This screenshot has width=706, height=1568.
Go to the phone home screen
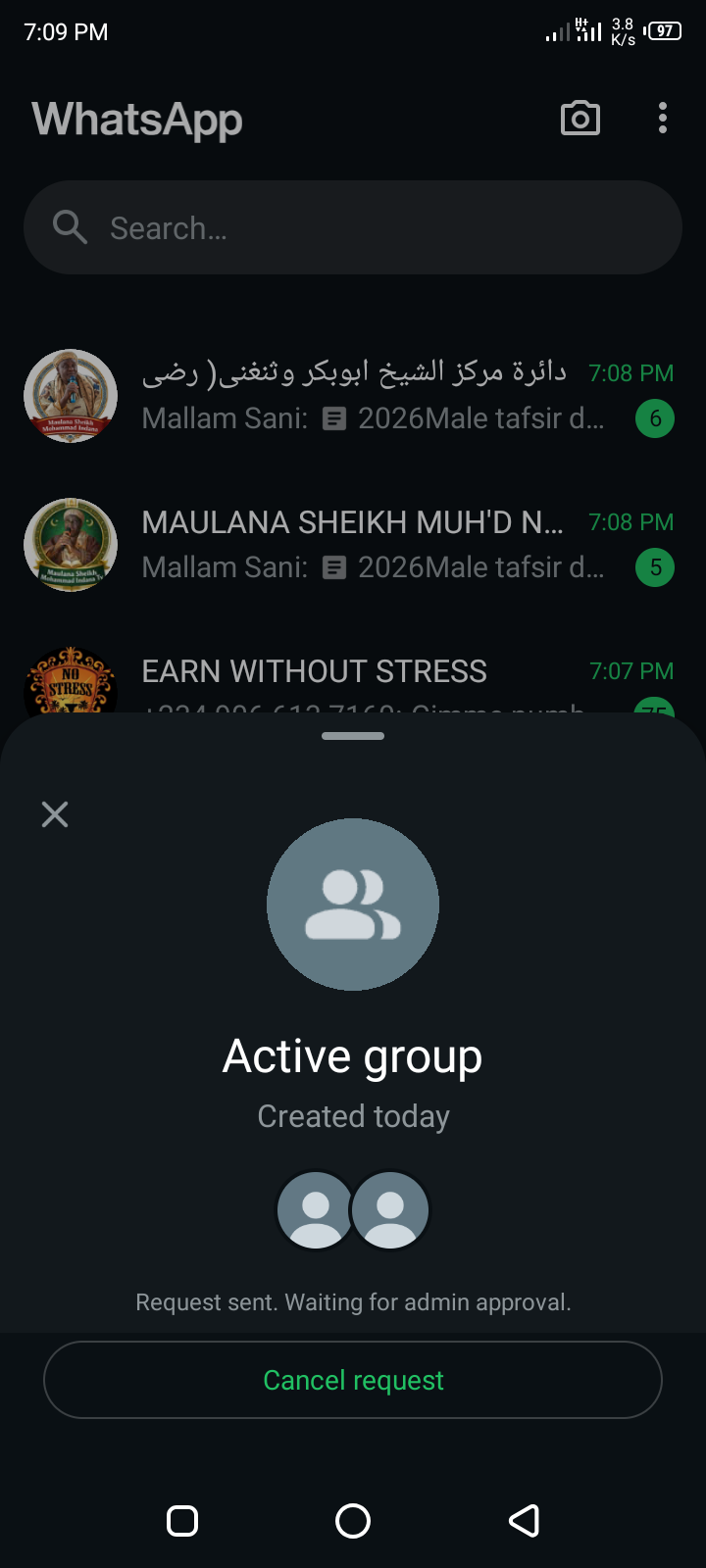pyautogui.click(x=353, y=1521)
